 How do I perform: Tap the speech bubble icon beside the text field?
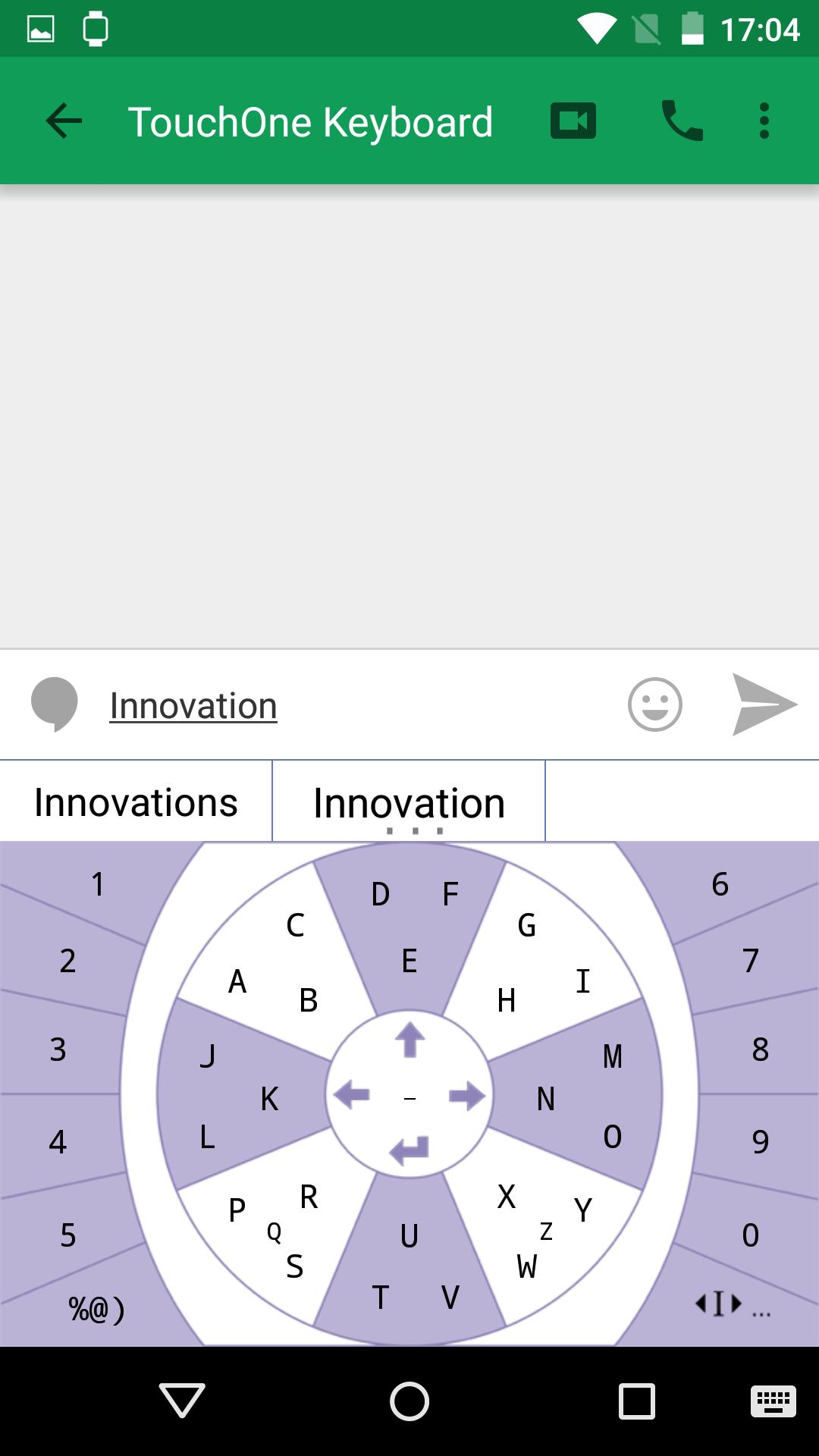click(55, 704)
